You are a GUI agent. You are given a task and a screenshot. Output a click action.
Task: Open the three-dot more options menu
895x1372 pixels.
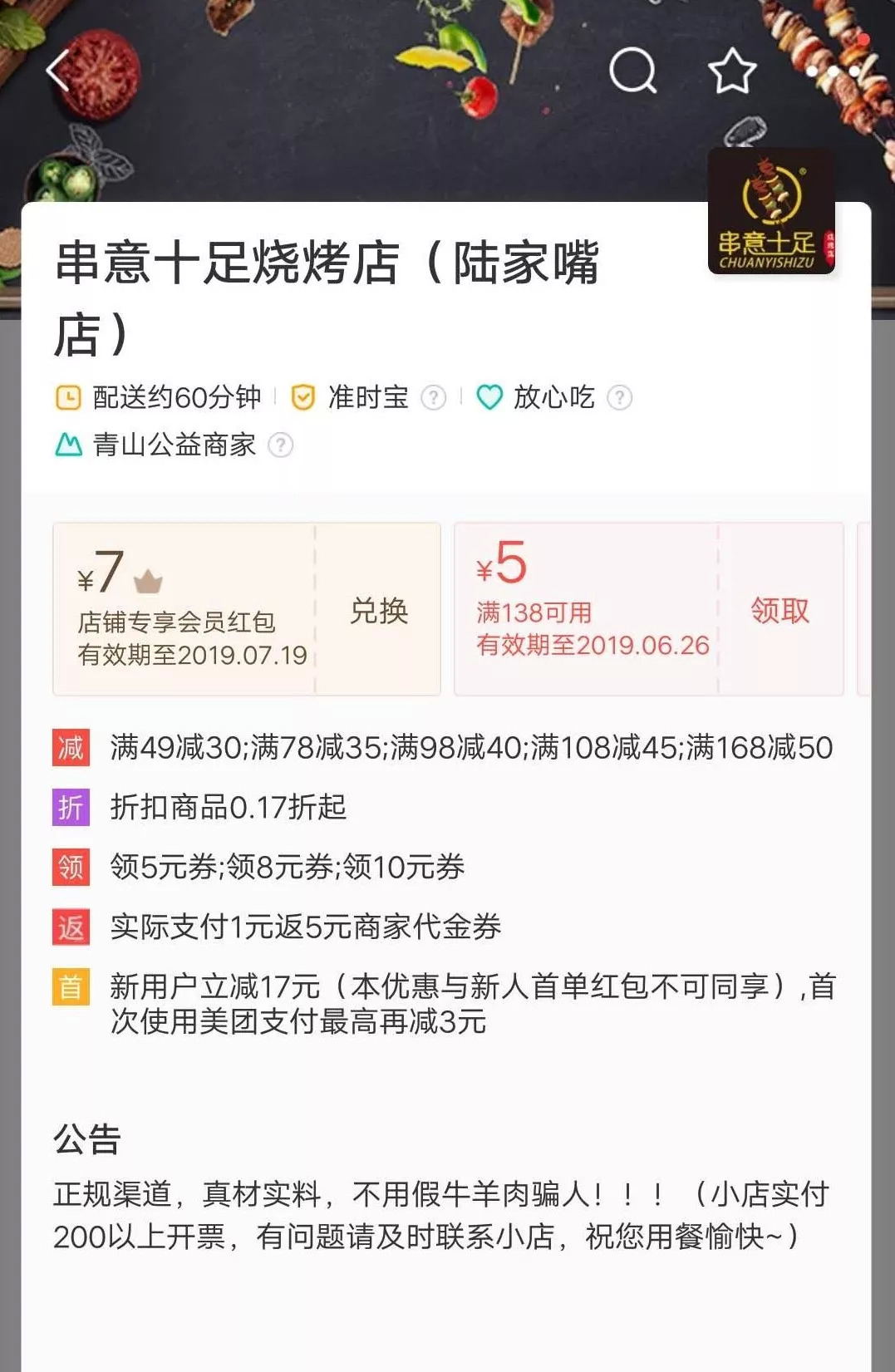click(834, 71)
